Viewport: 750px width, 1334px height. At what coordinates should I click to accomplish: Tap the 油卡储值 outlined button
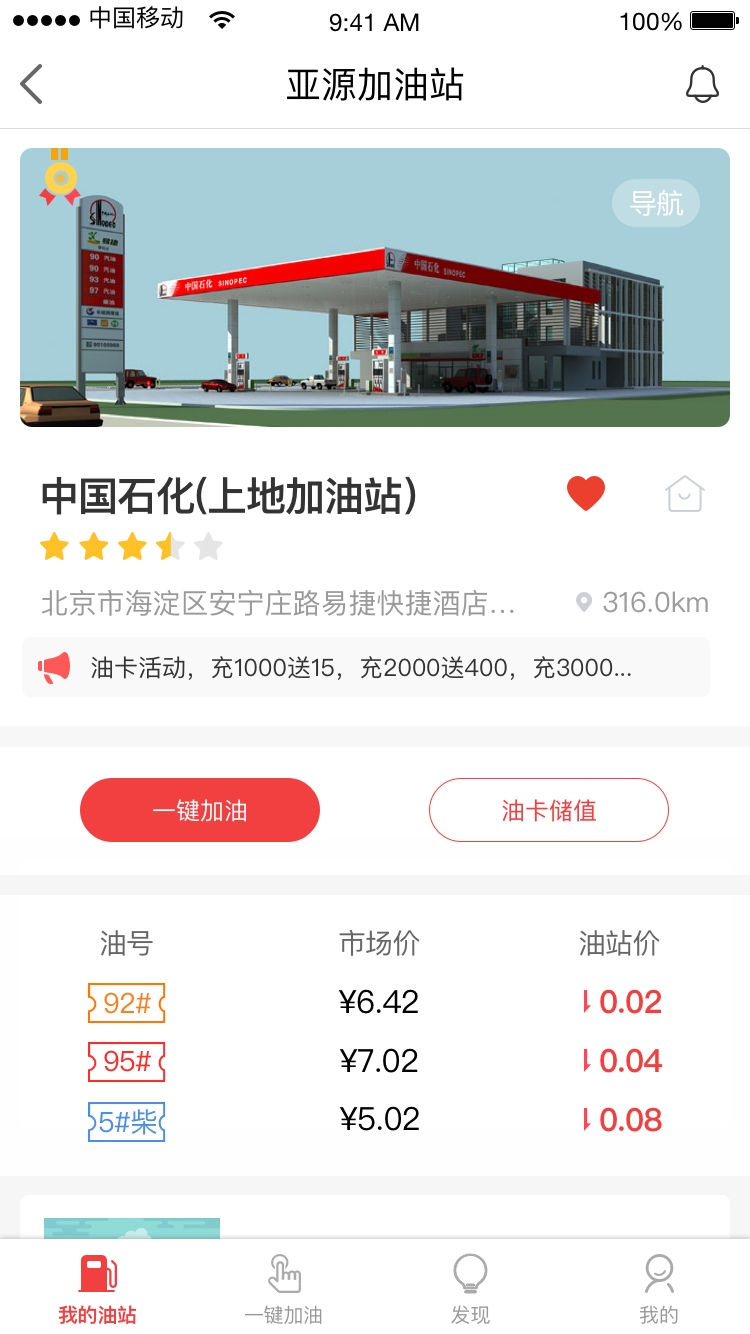[x=549, y=810]
